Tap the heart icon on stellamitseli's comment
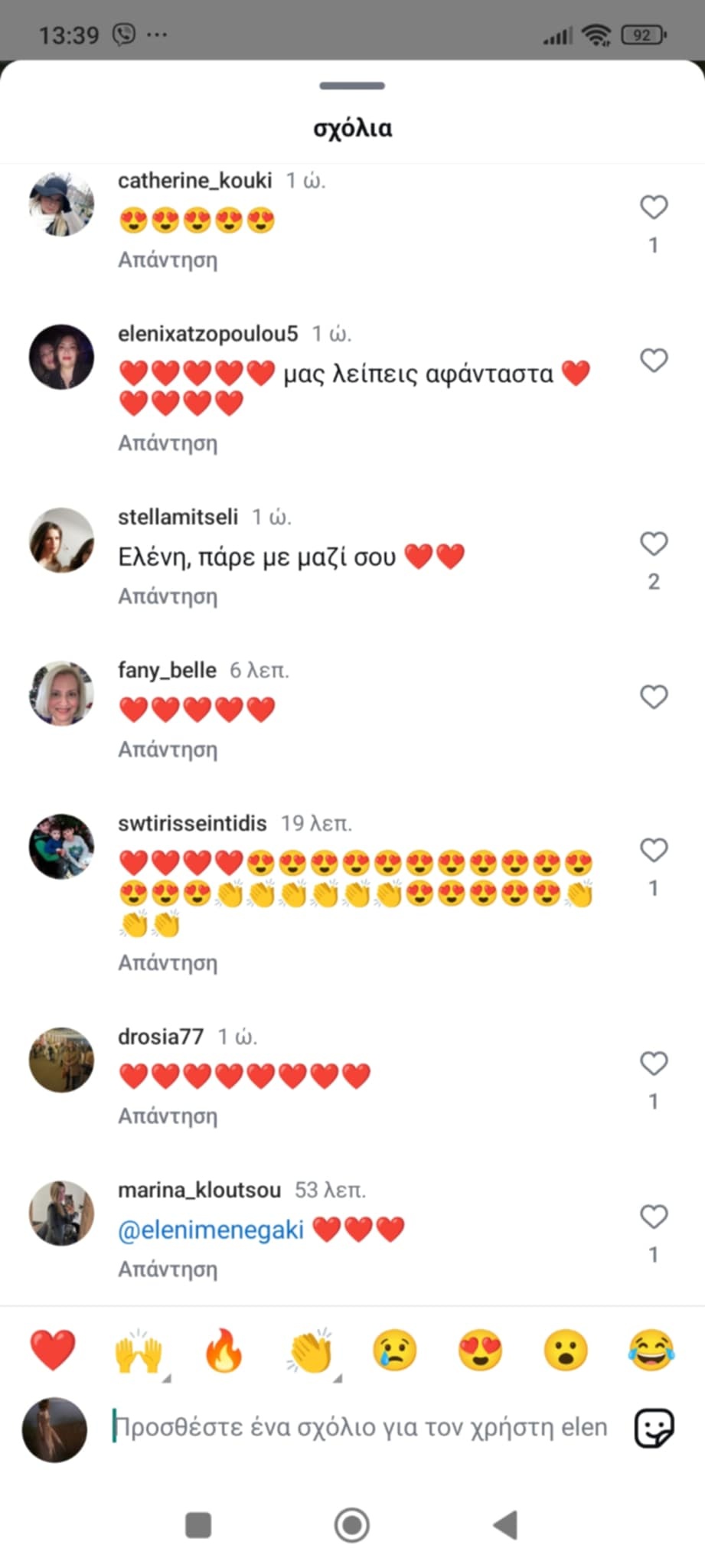The image size is (705, 1568). point(653,544)
